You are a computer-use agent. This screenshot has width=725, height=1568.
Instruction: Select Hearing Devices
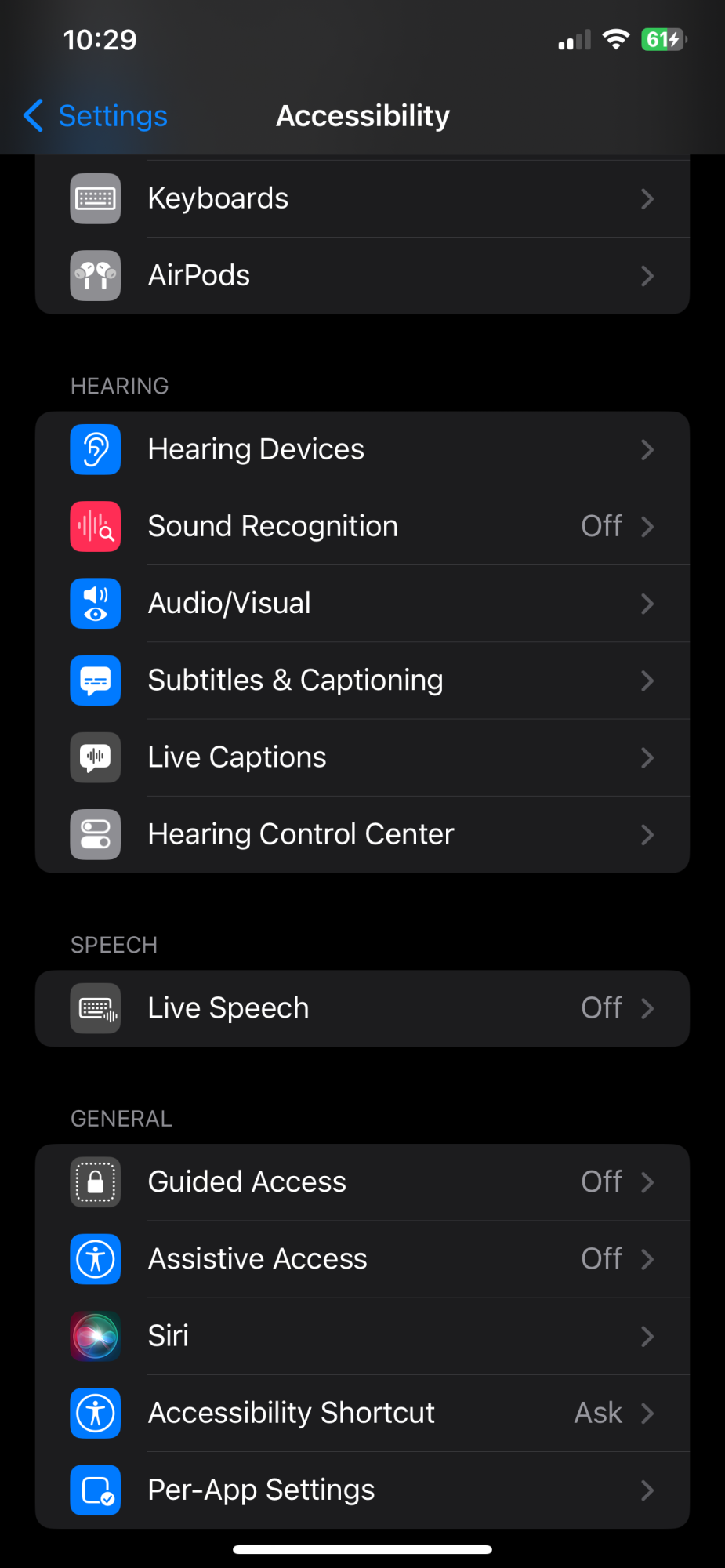click(362, 450)
